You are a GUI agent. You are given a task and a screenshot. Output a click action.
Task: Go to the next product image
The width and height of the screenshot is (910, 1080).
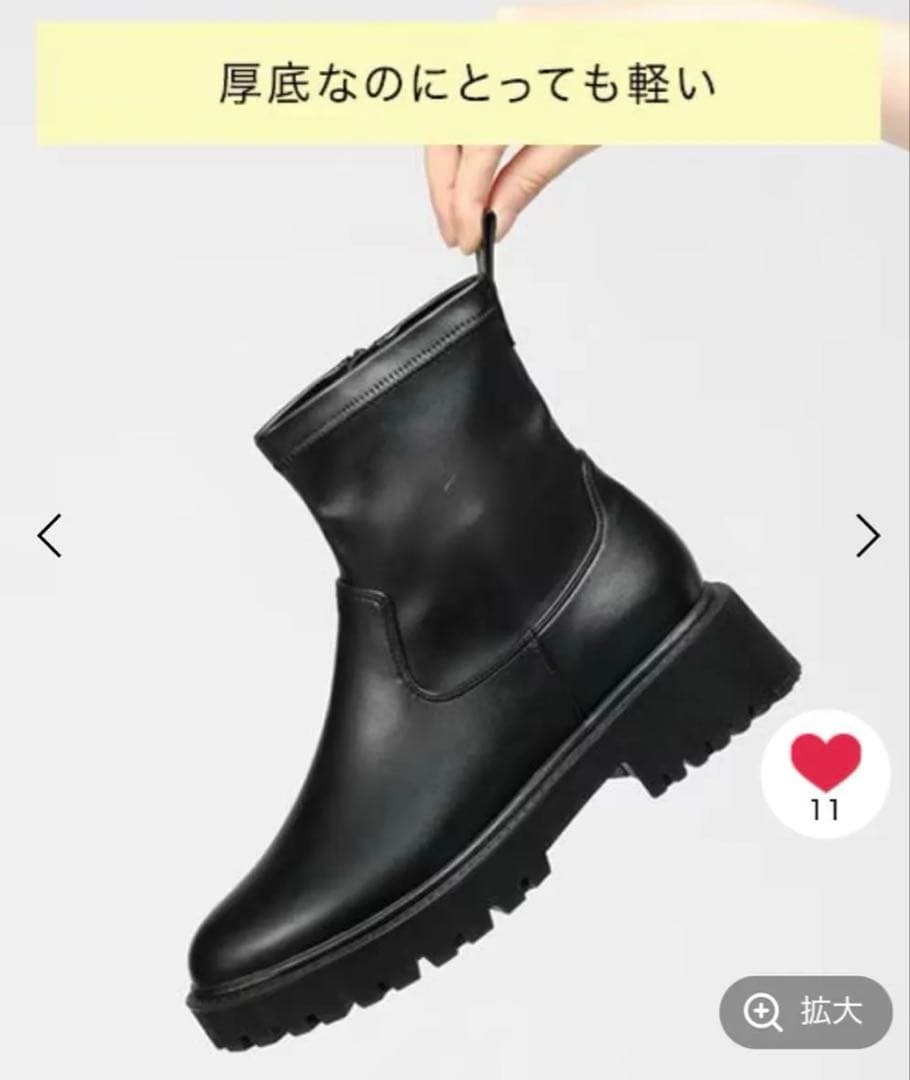coord(867,536)
